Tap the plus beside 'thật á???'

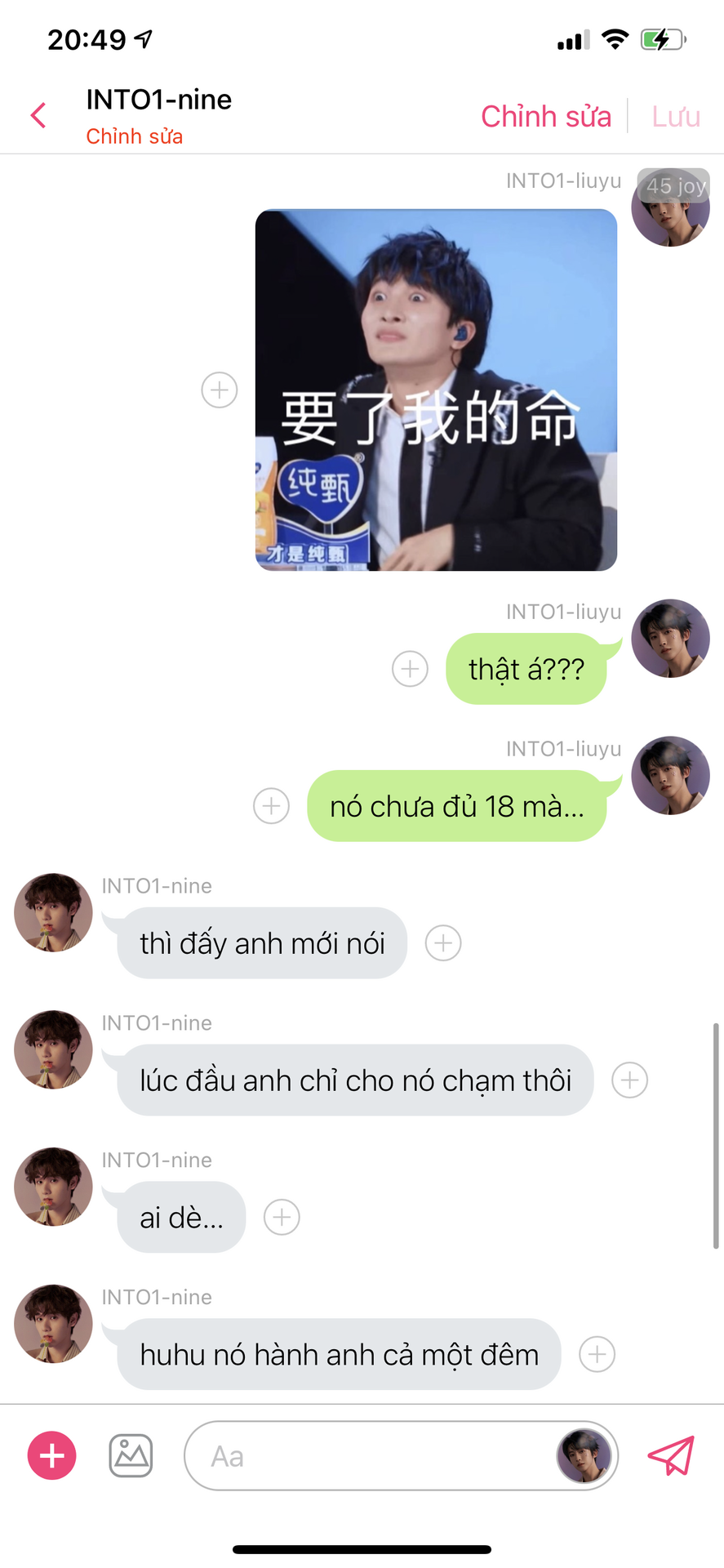tap(410, 669)
